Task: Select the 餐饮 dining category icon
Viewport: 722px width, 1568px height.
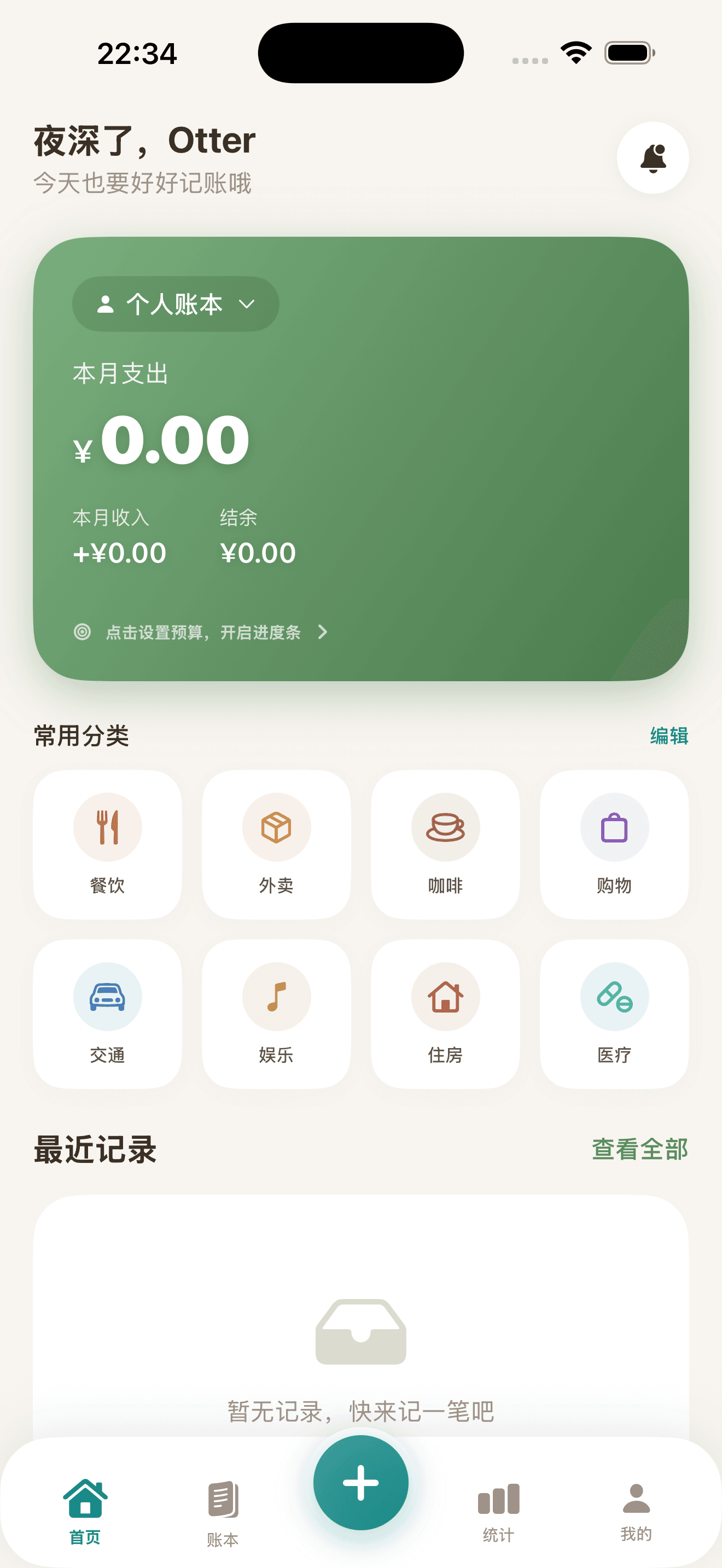Action: tap(107, 827)
